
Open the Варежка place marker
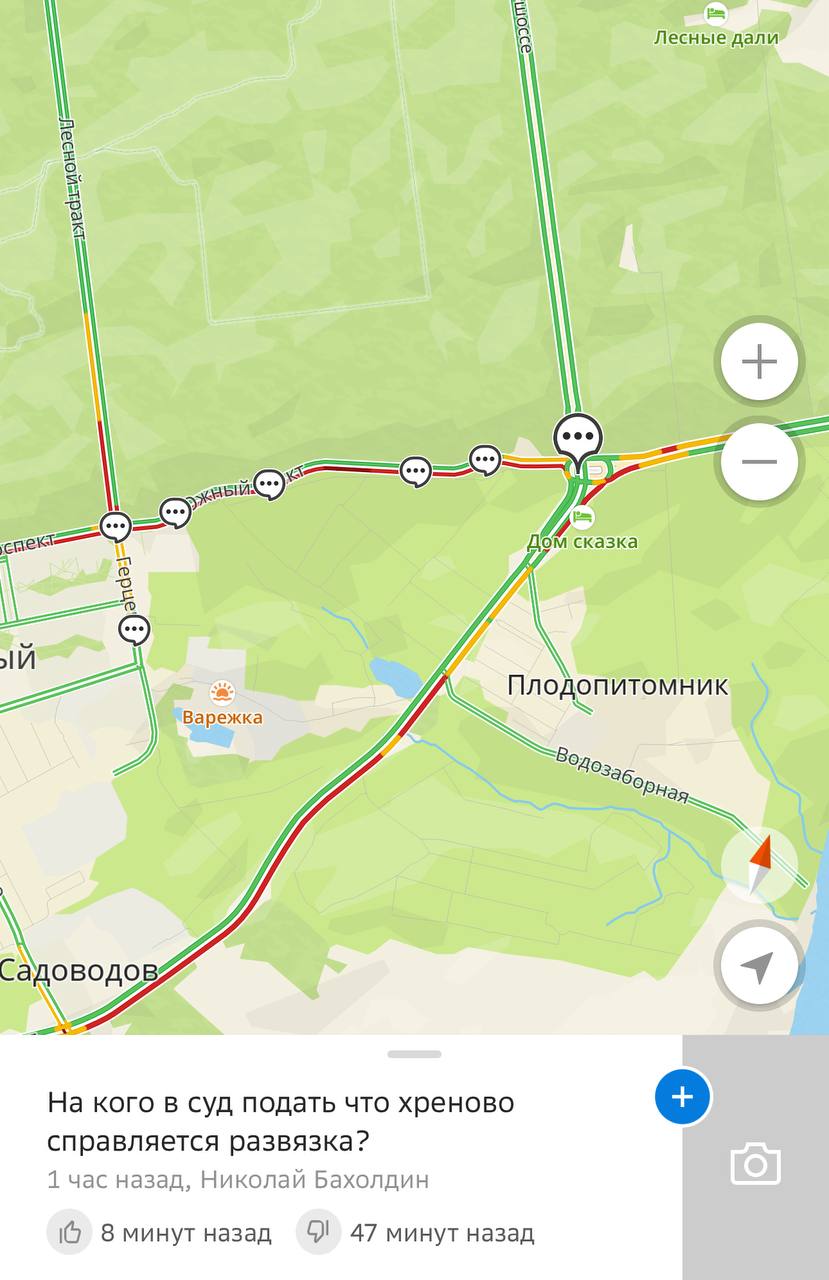click(x=221, y=692)
